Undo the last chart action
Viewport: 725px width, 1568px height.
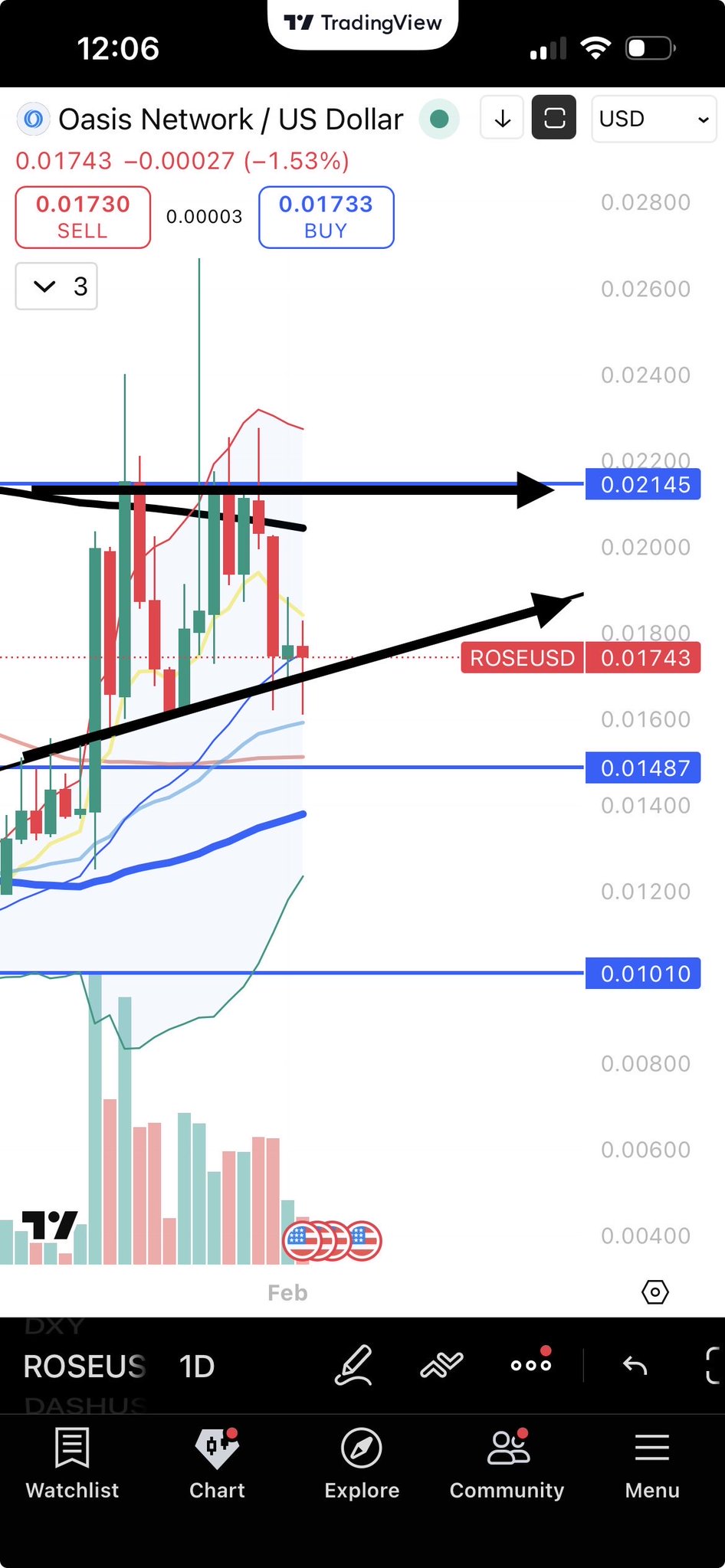click(x=635, y=1365)
